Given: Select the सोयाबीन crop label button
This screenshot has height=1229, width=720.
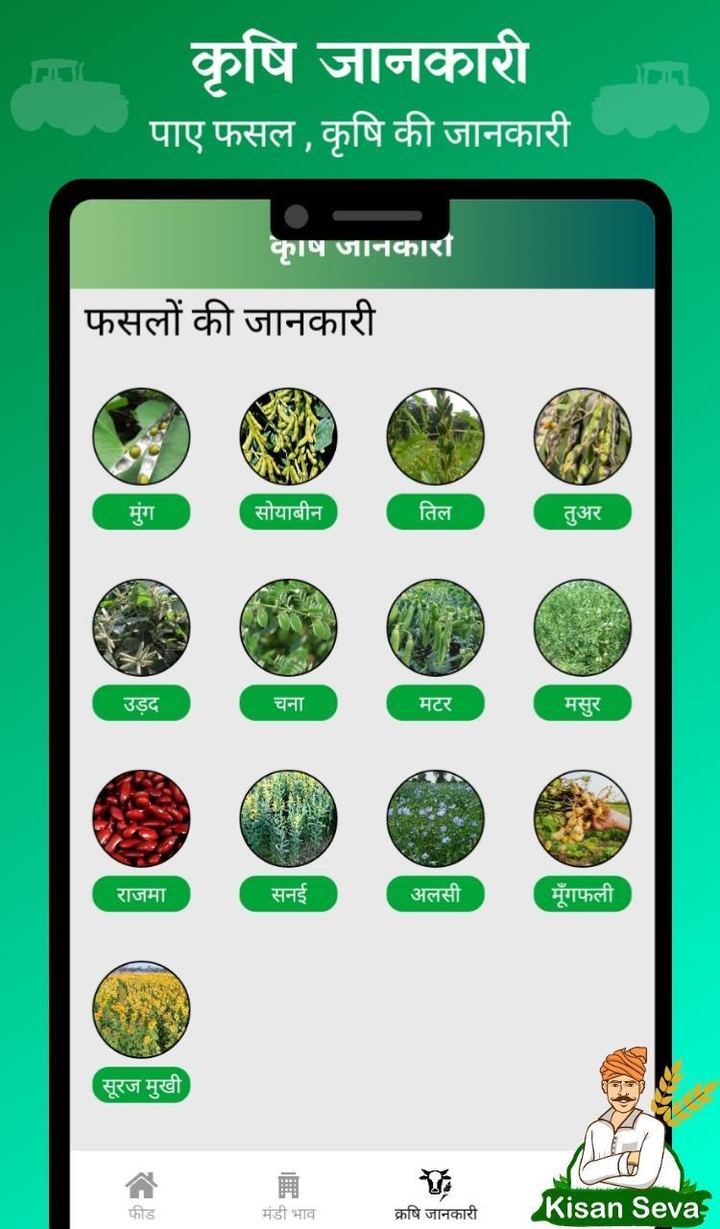Looking at the screenshot, I should (287, 511).
